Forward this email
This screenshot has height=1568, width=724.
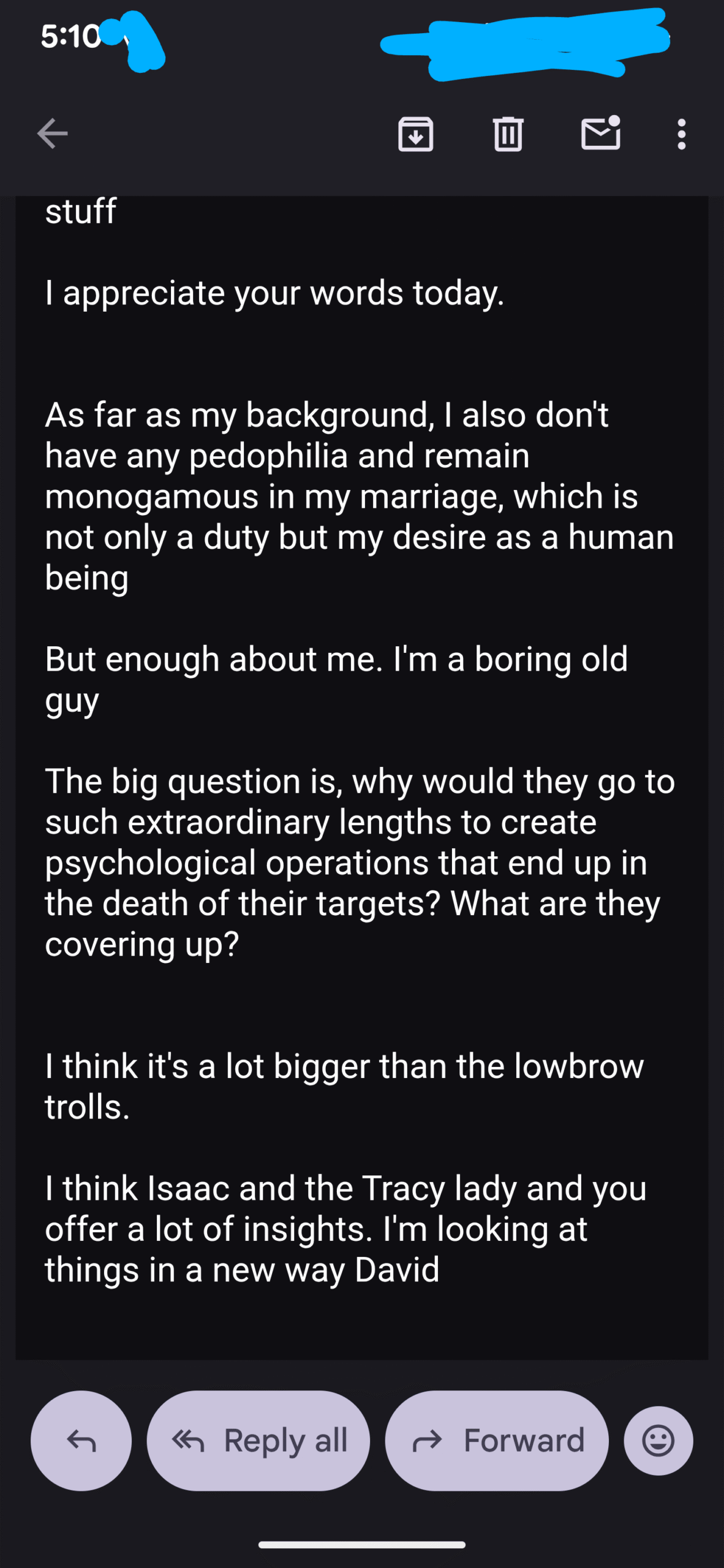[x=497, y=1441]
